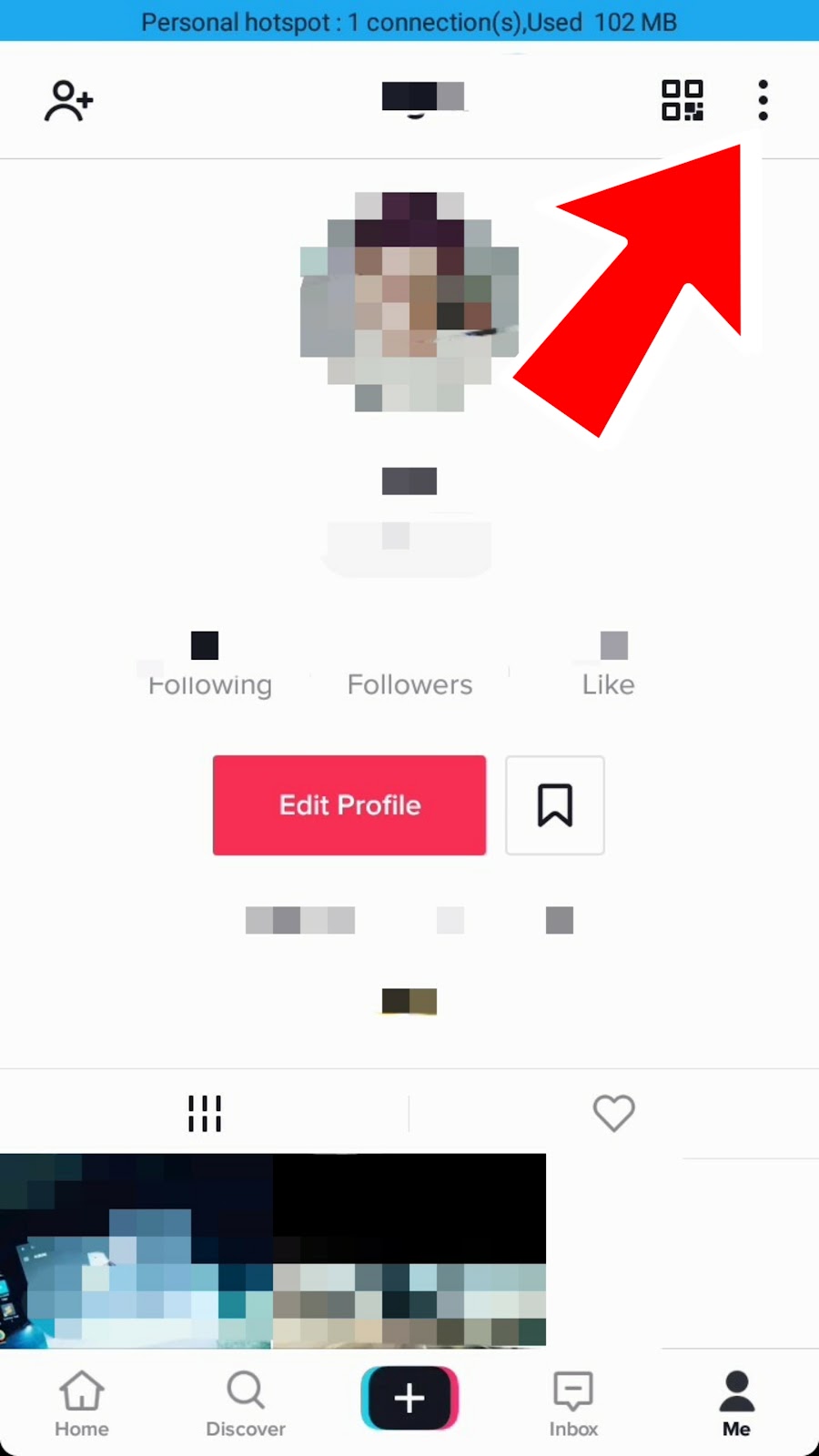Tap the profile picture

coord(409,300)
